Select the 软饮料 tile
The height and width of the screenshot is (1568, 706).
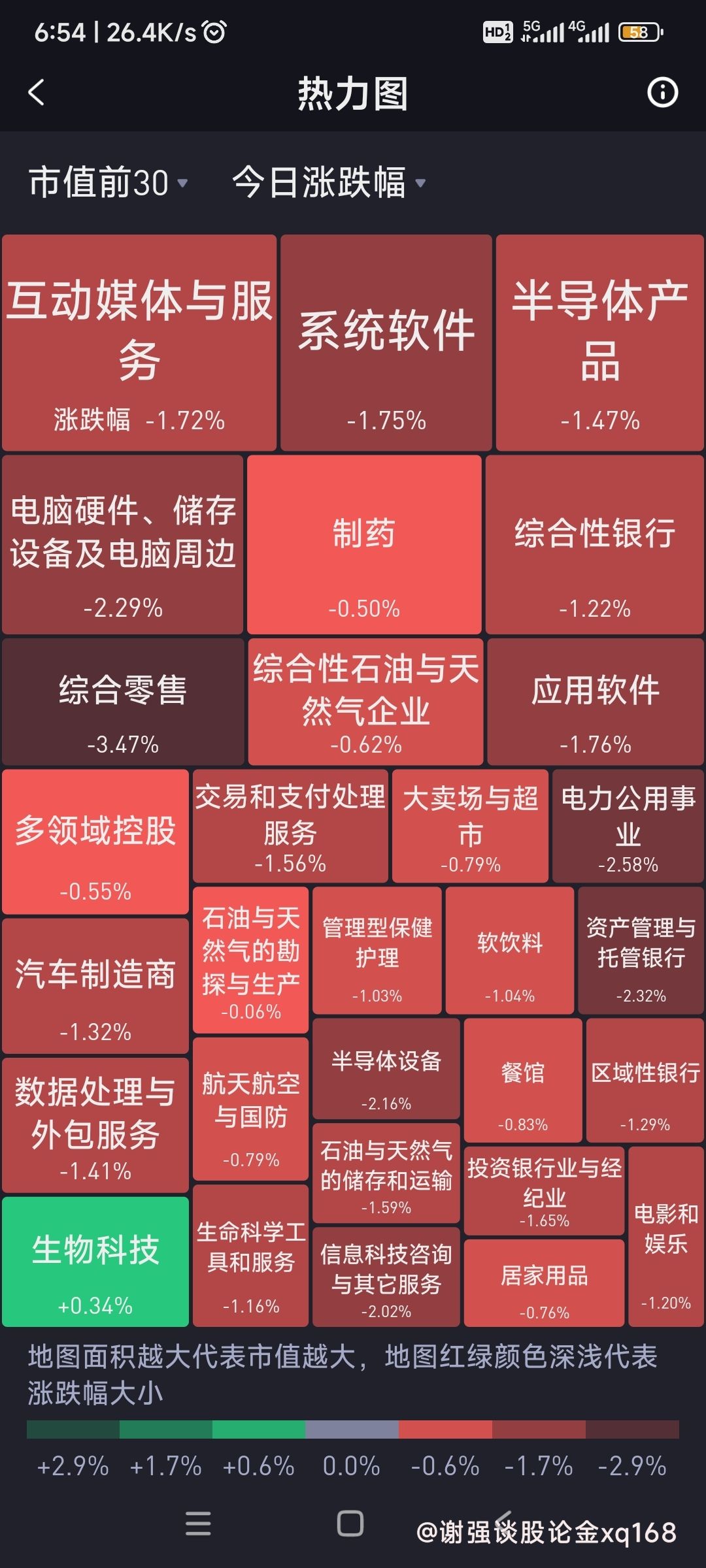pos(510,951)
